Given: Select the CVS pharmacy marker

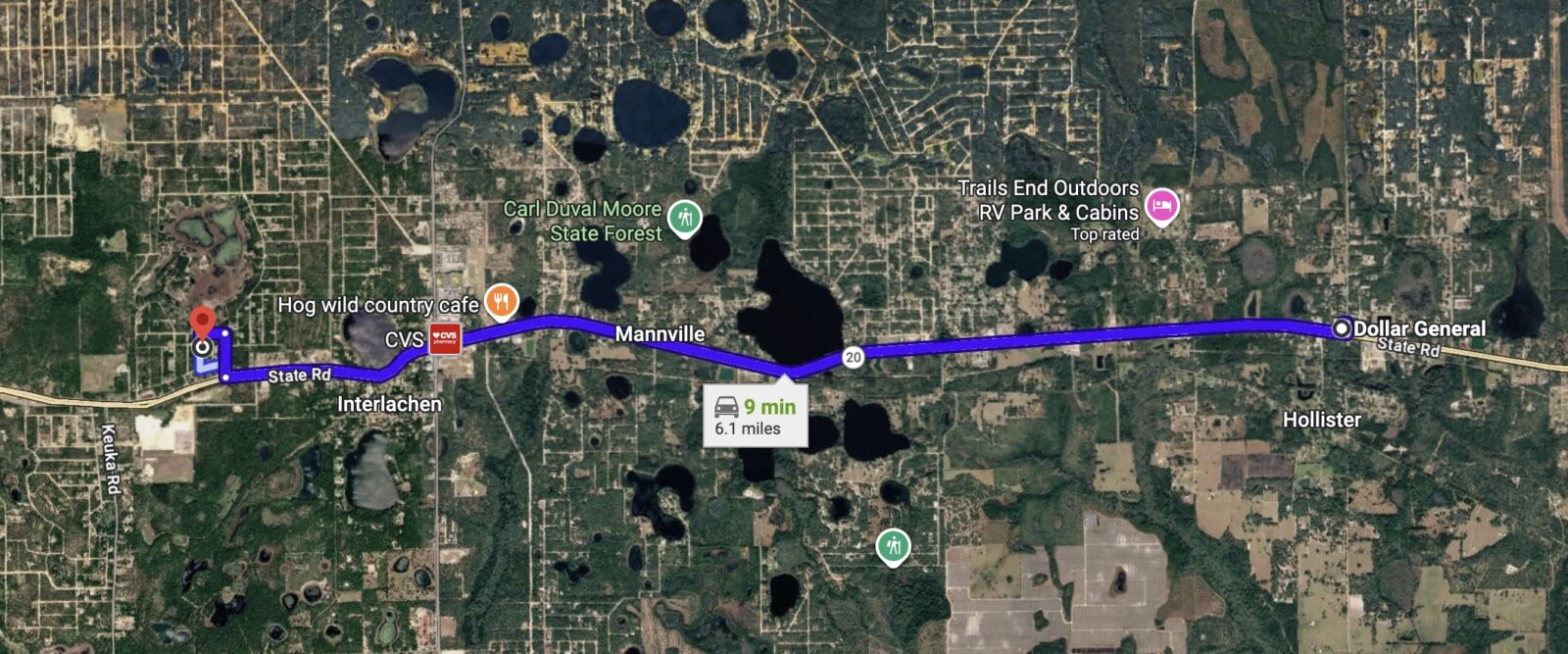Looking at the screenshot, I should pos(444,339).
